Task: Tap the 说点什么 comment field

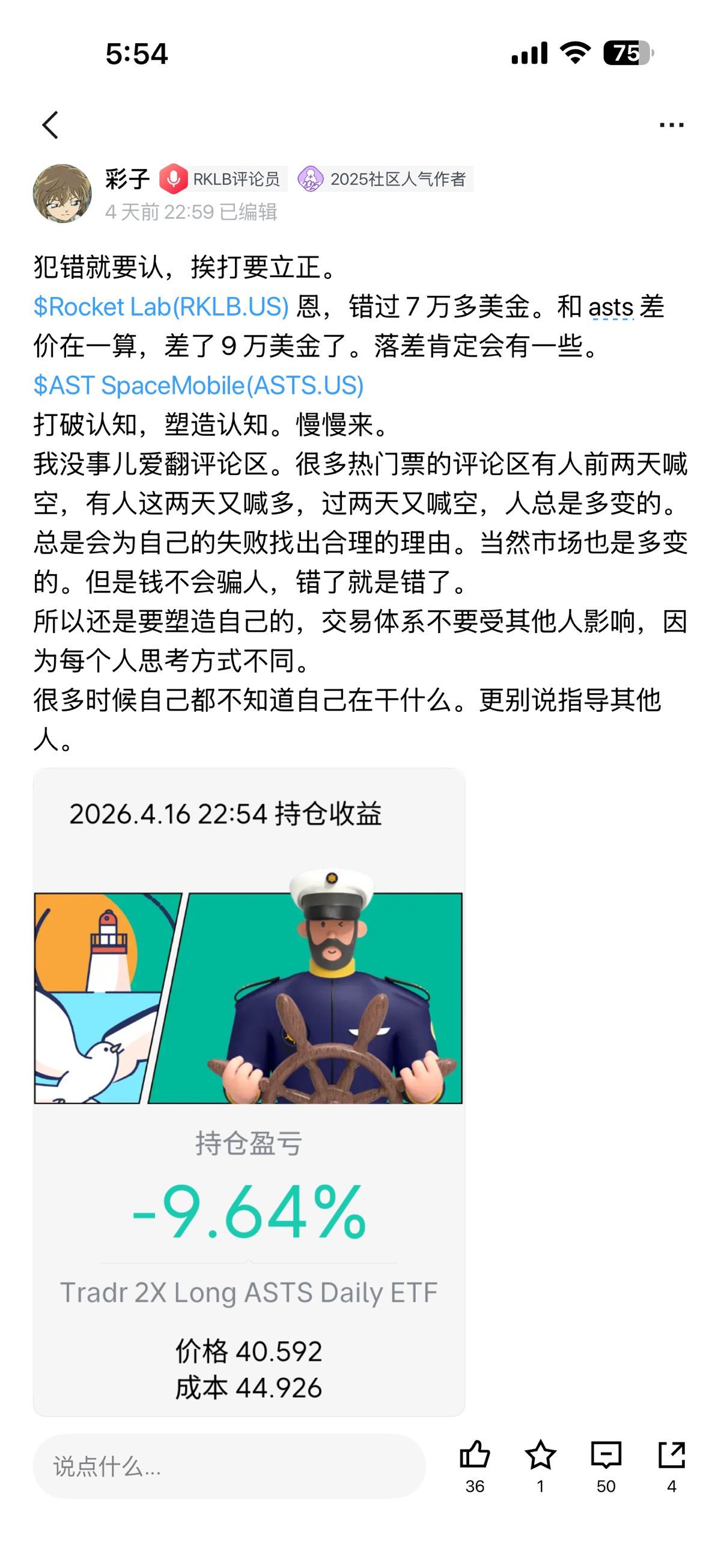Action: [x=229, y=1466]
